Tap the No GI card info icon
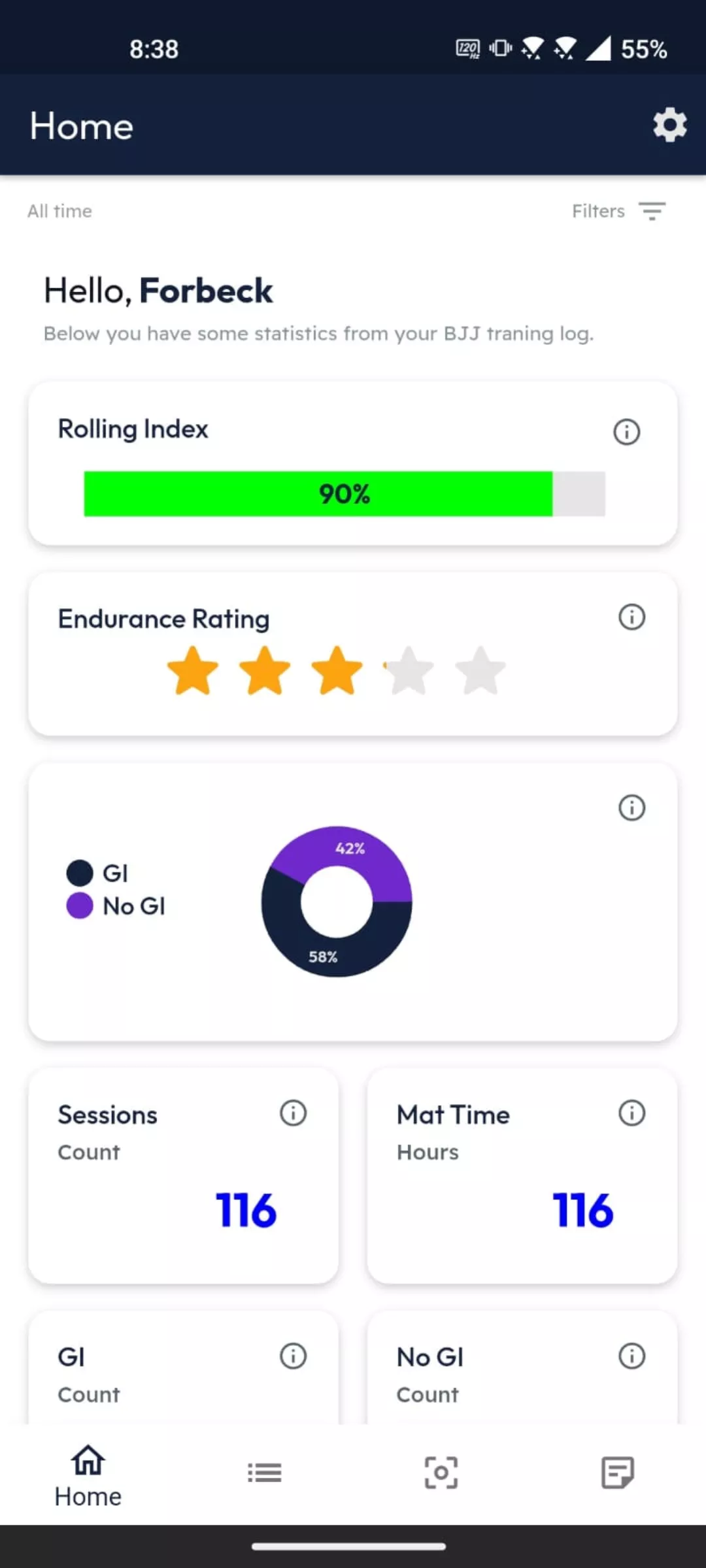Image resolution: width=706 pixels, height=1568 pixels. pos(631,1356)
